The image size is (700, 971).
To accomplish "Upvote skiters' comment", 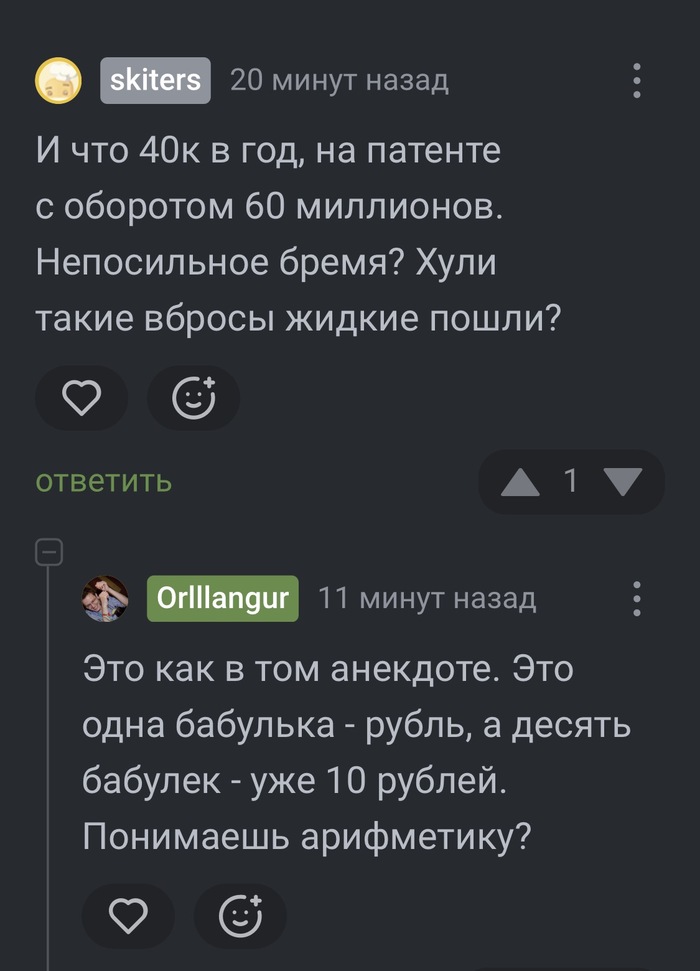I will coord(519,483).
